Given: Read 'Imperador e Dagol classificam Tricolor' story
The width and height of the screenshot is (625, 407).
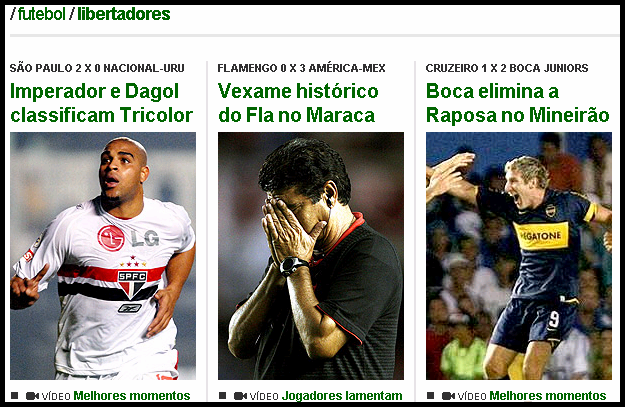Looking at the screenshot, I should coord(102,103).
